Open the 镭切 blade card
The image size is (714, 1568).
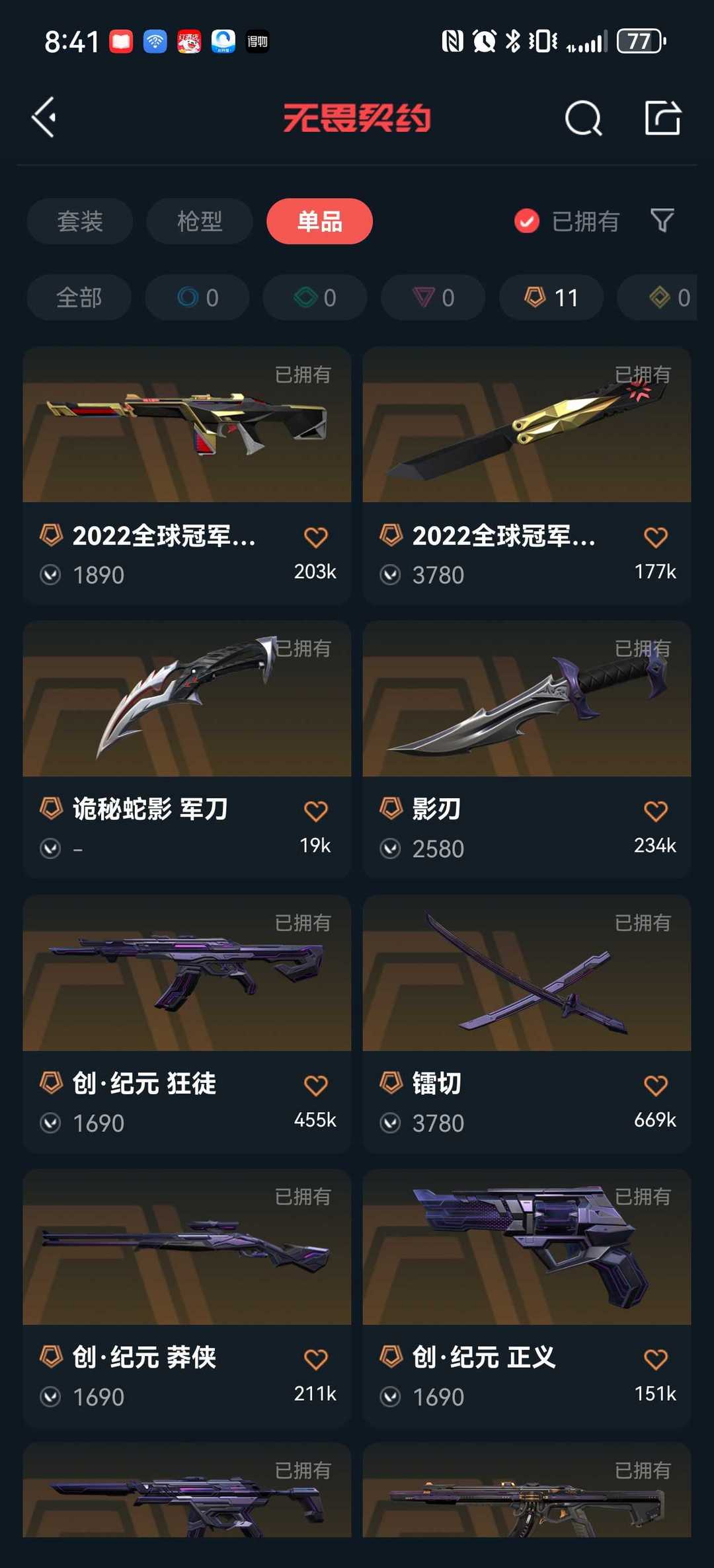click(x=527, y=1024)
